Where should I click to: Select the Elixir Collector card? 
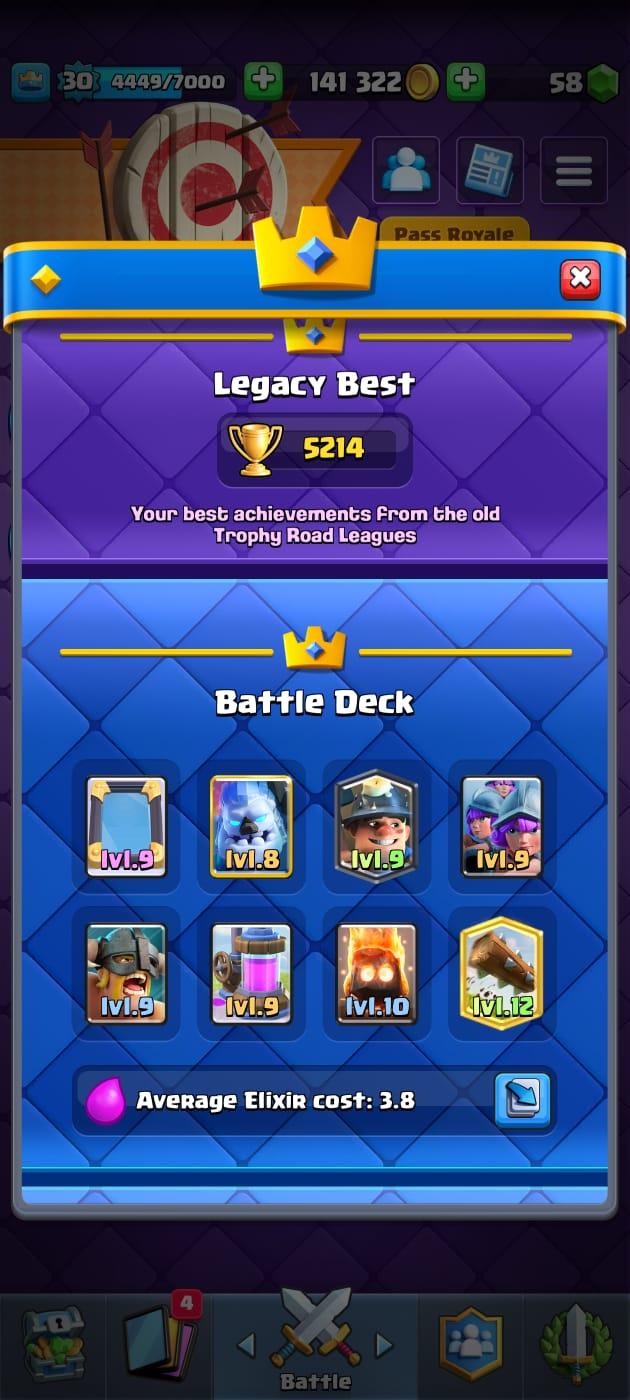click(251, 973)
